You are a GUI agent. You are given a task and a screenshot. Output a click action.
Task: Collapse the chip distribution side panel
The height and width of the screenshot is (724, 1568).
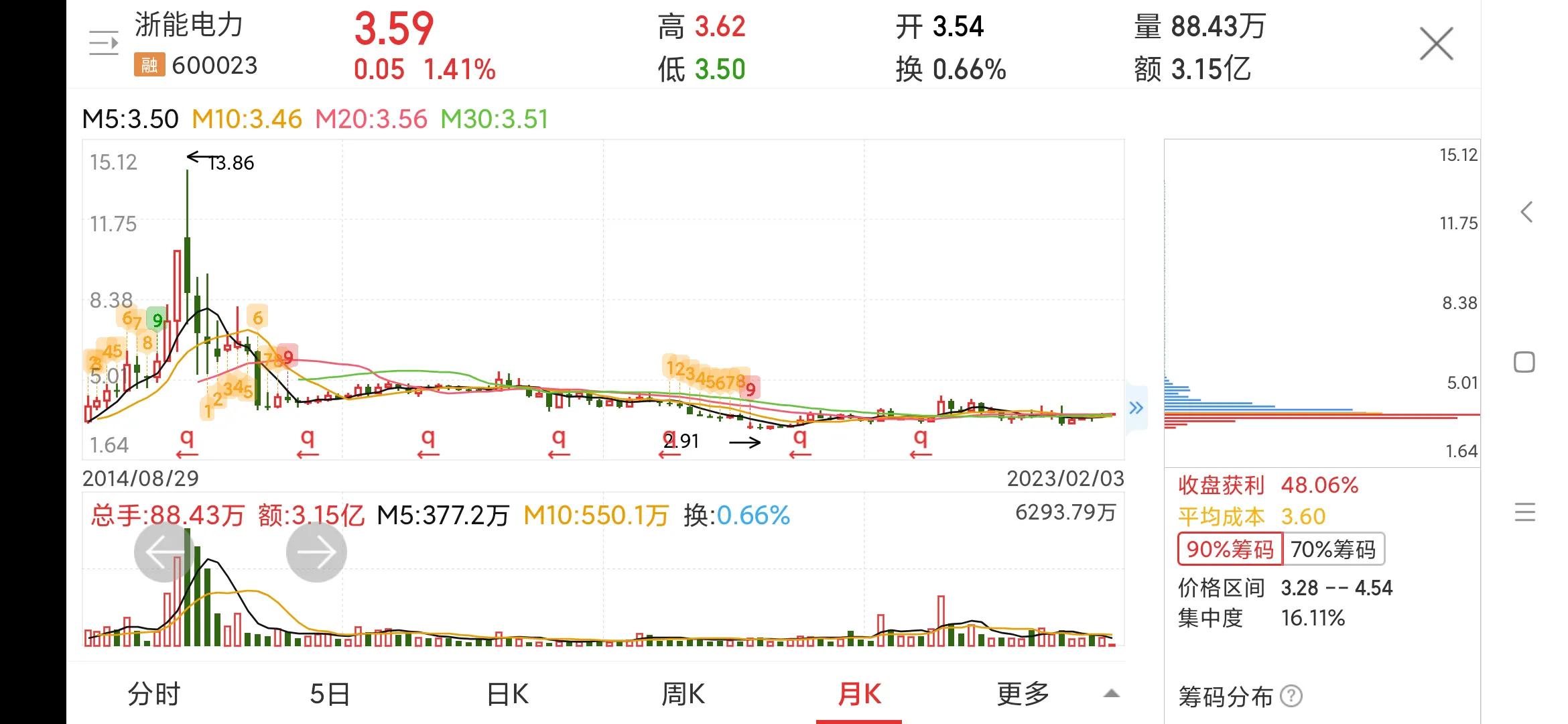[x=1136, y=408]
